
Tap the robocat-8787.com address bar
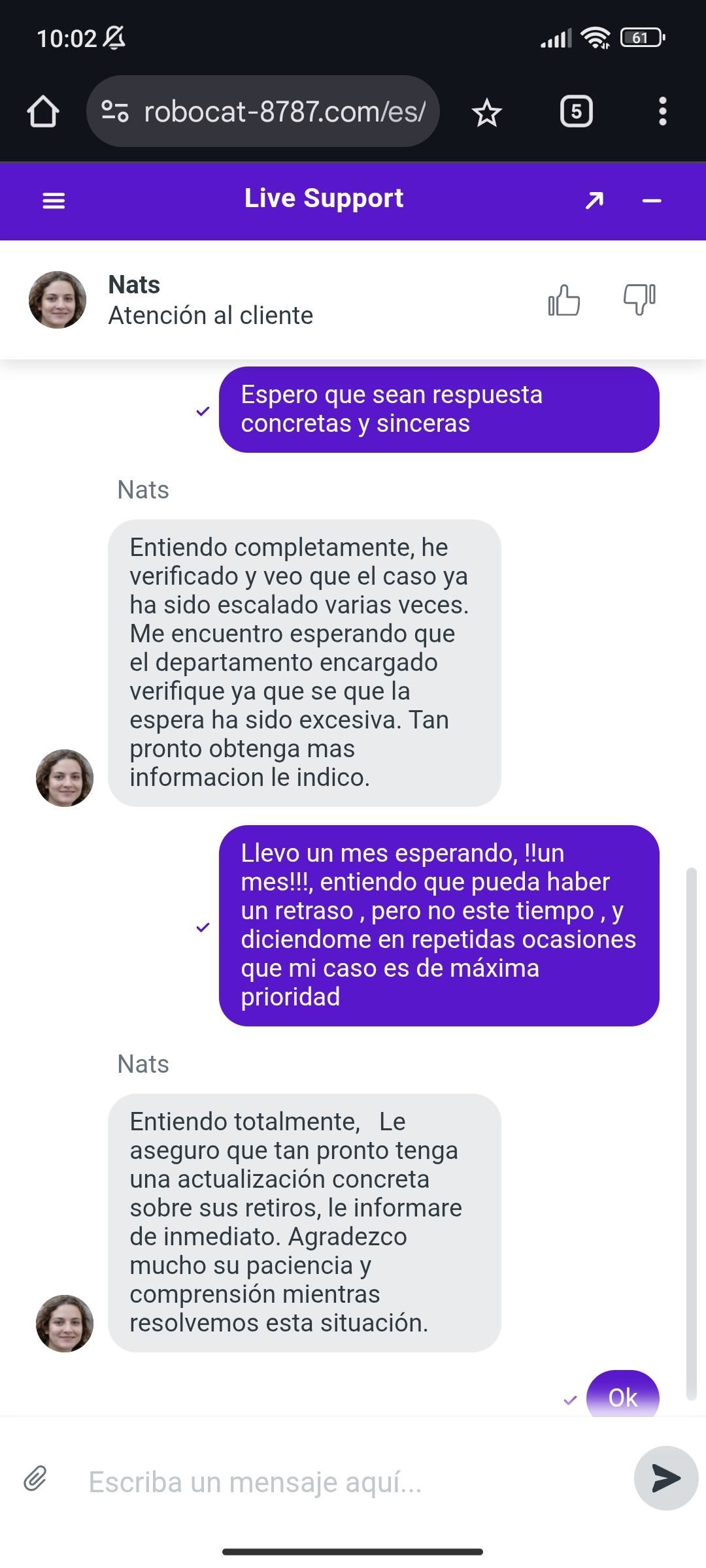(x=284, y=112)
